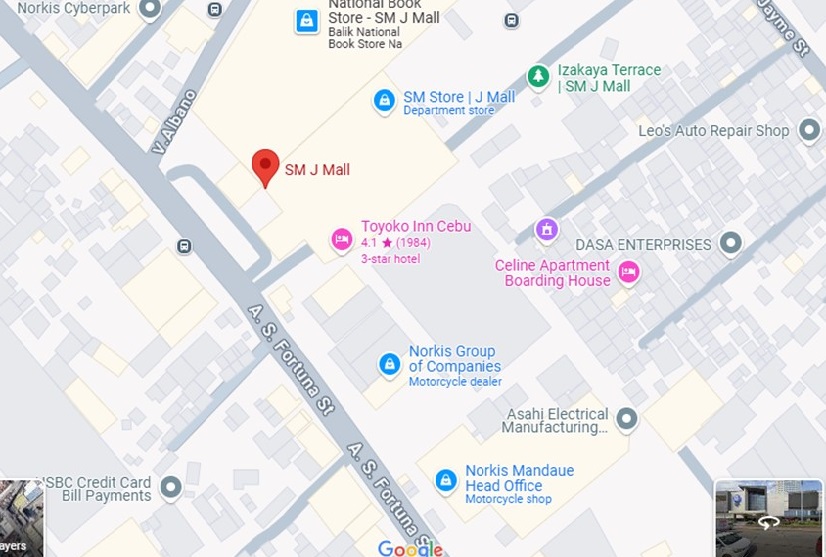Tap HSBC Credit Card Bill Payments marker
The image size is (826, 557).
pos(171,488)
